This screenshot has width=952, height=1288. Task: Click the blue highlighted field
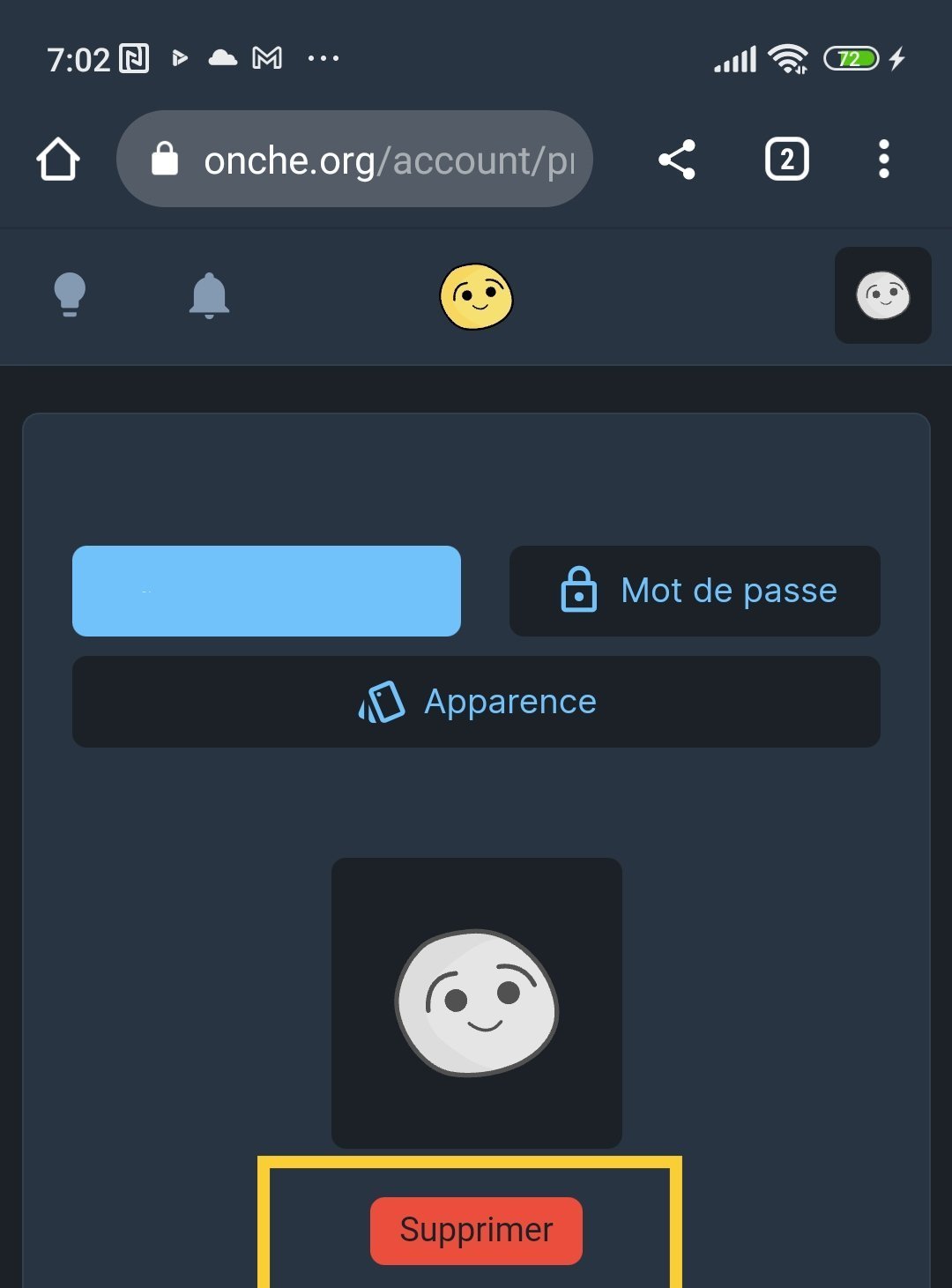pos(266,591)
